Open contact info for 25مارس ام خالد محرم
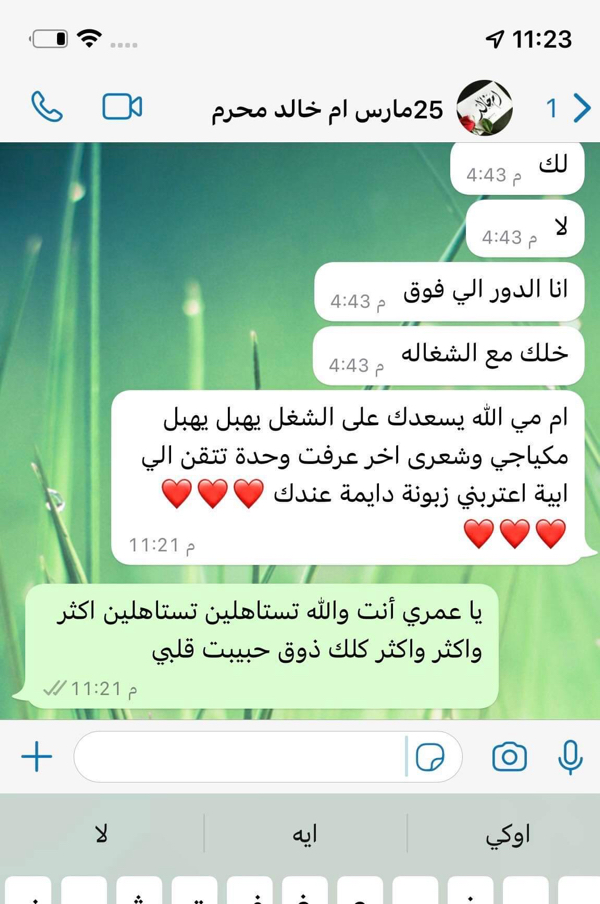The width and height of the screenshot is (600, 904). [327, 109]
